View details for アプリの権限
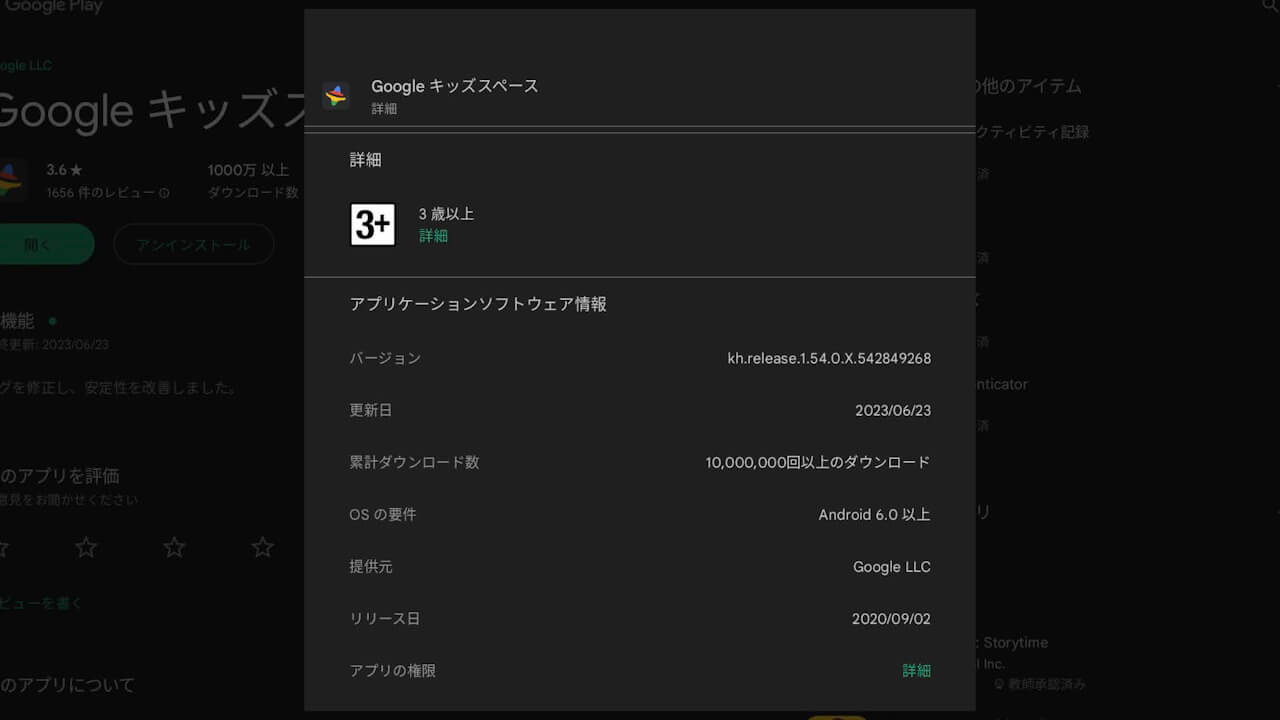1280x720 pixels. tap(916, 671)
